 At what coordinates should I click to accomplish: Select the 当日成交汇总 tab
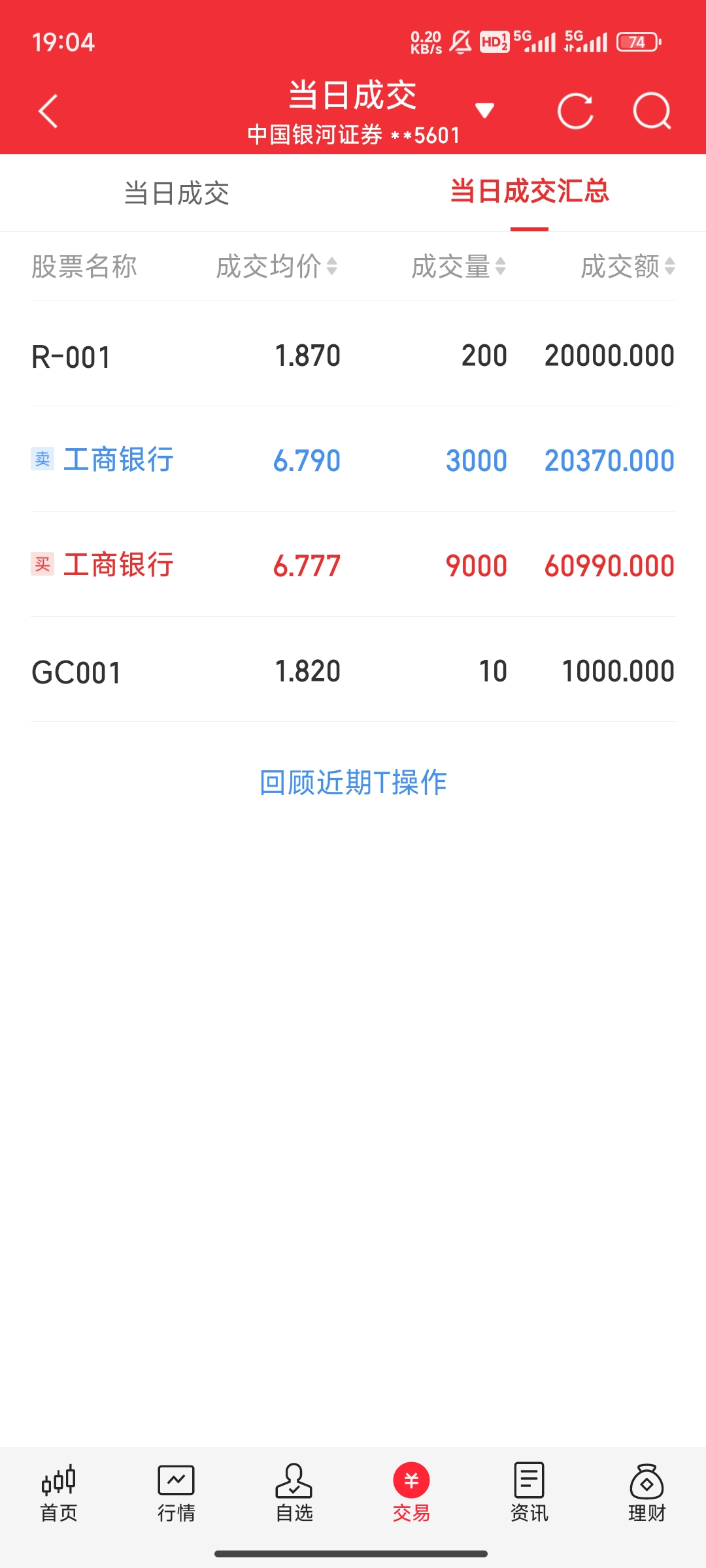529,192
